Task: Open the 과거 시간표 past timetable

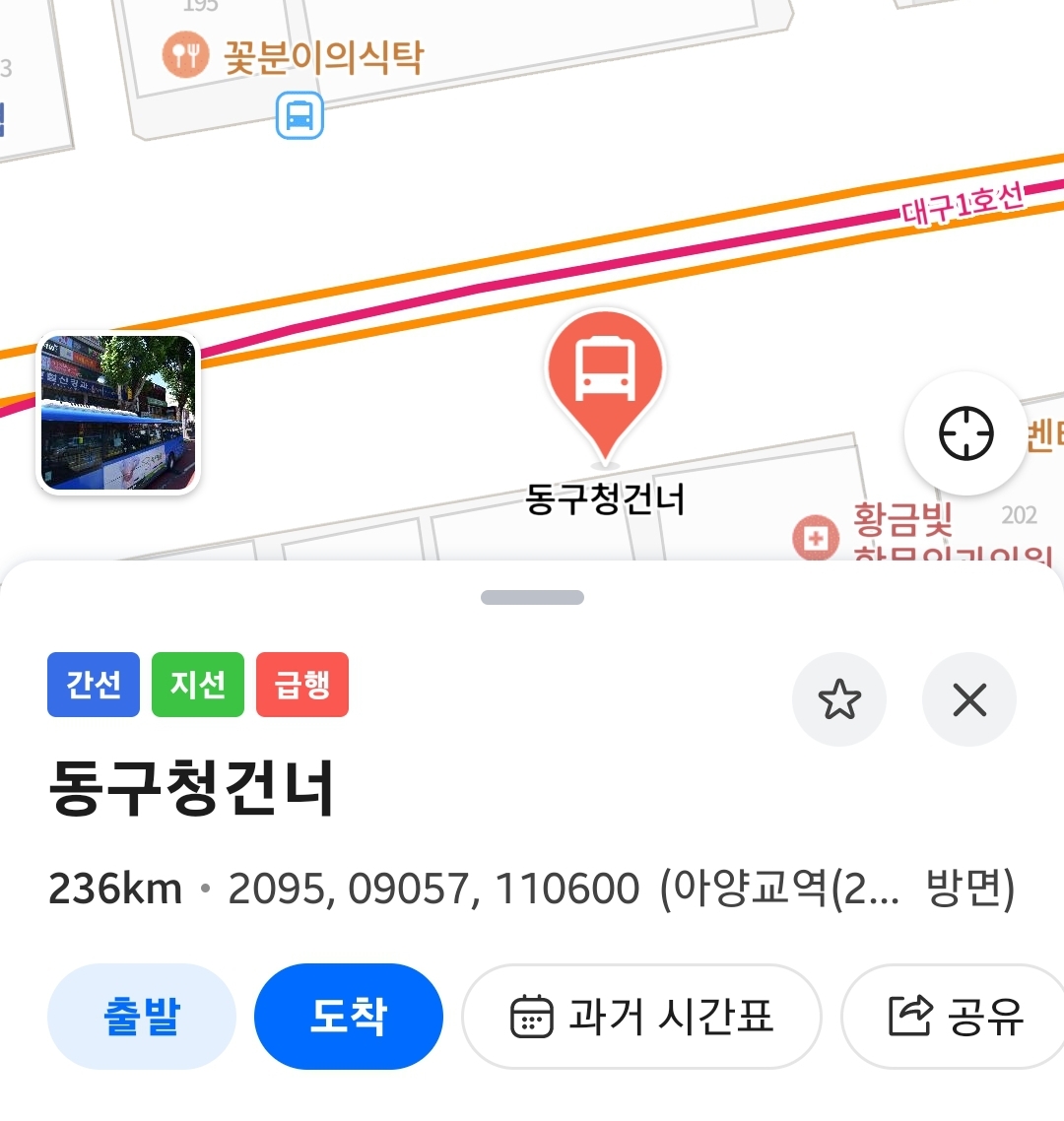Action: pos(641,1016)
